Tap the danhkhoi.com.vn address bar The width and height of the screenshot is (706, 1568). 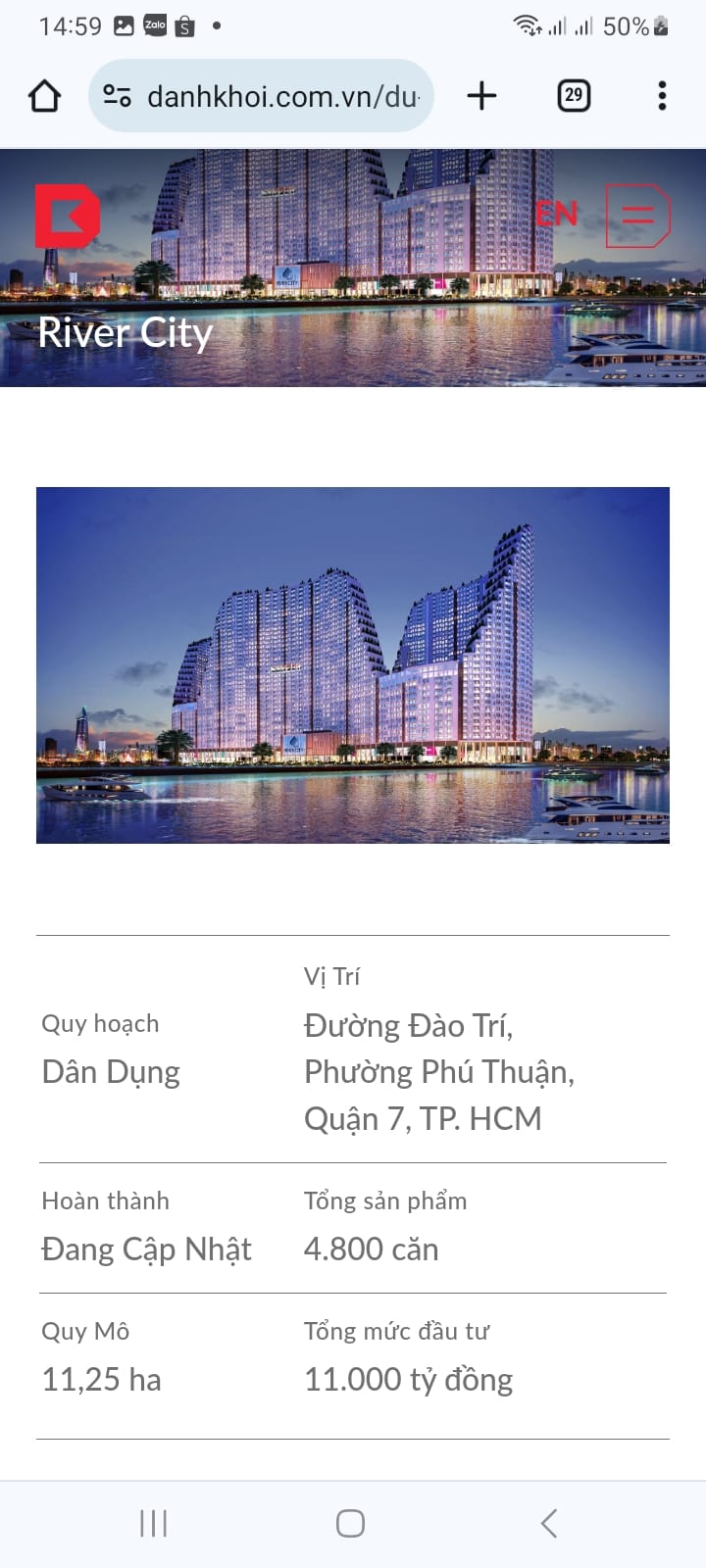click(x=281, y=96)
